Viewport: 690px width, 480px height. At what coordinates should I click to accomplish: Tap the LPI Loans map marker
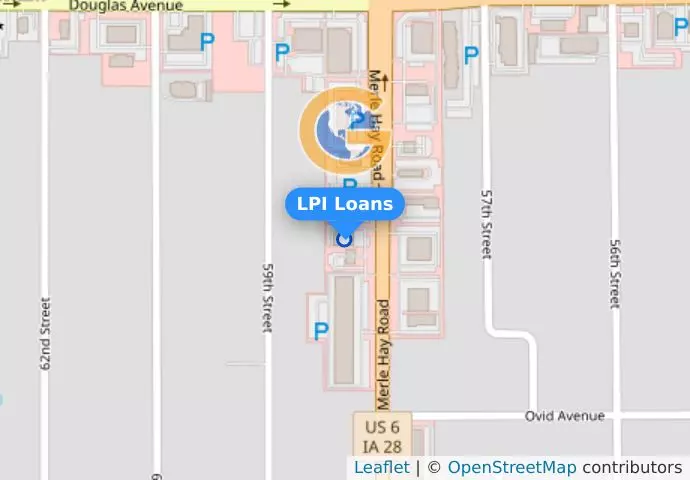(x=345, y=239)
